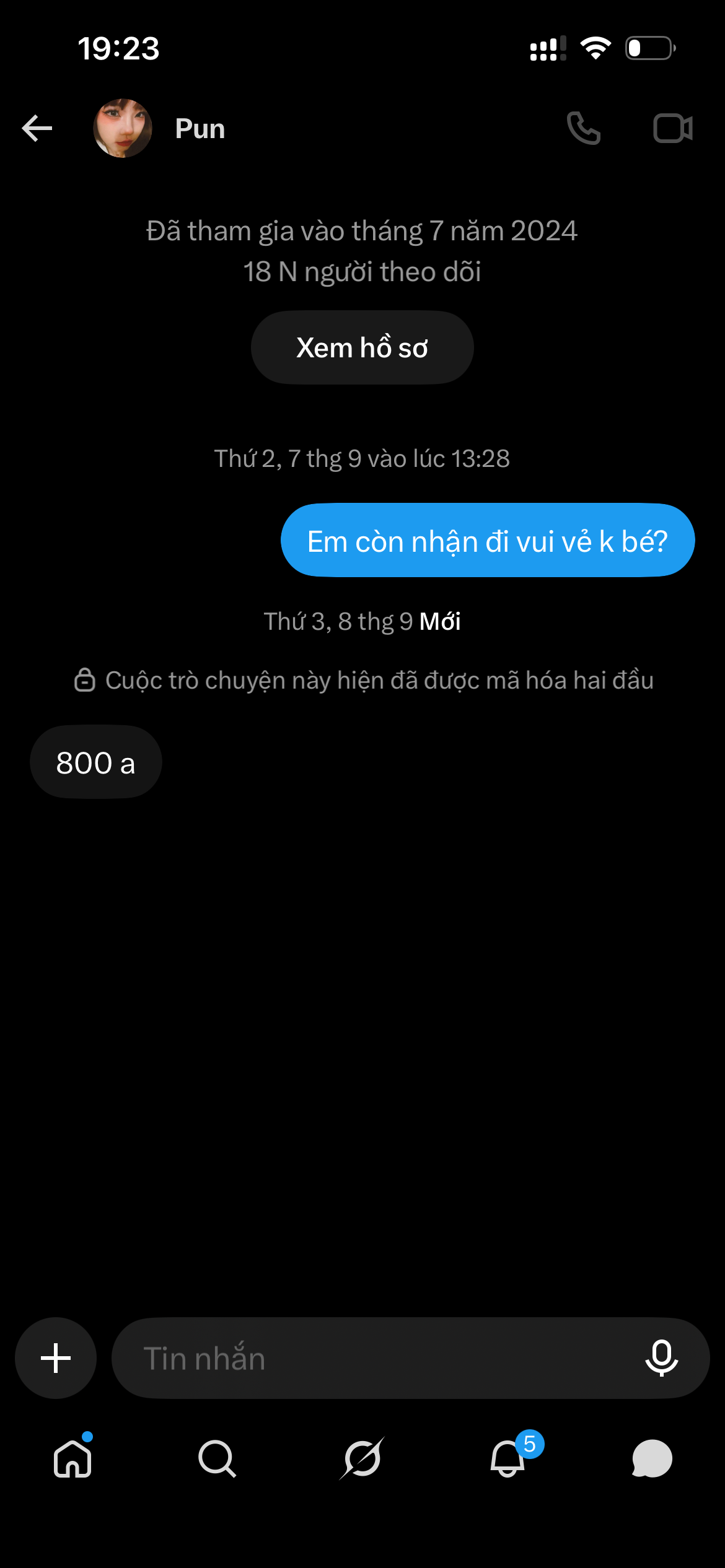Start a video call with Pun
This screenshot has width=725, height=1568.
coord(673,128)
